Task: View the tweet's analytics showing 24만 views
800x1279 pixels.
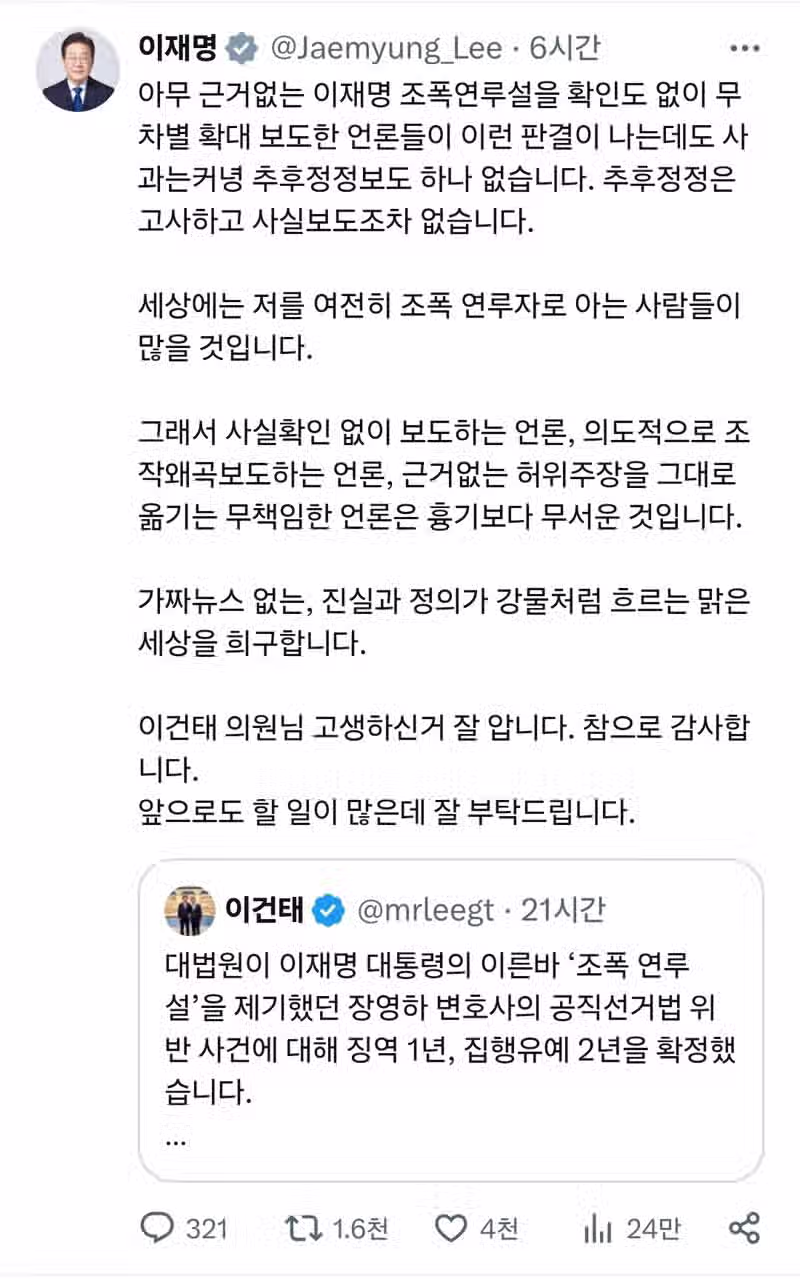Action: (597, 1228)
